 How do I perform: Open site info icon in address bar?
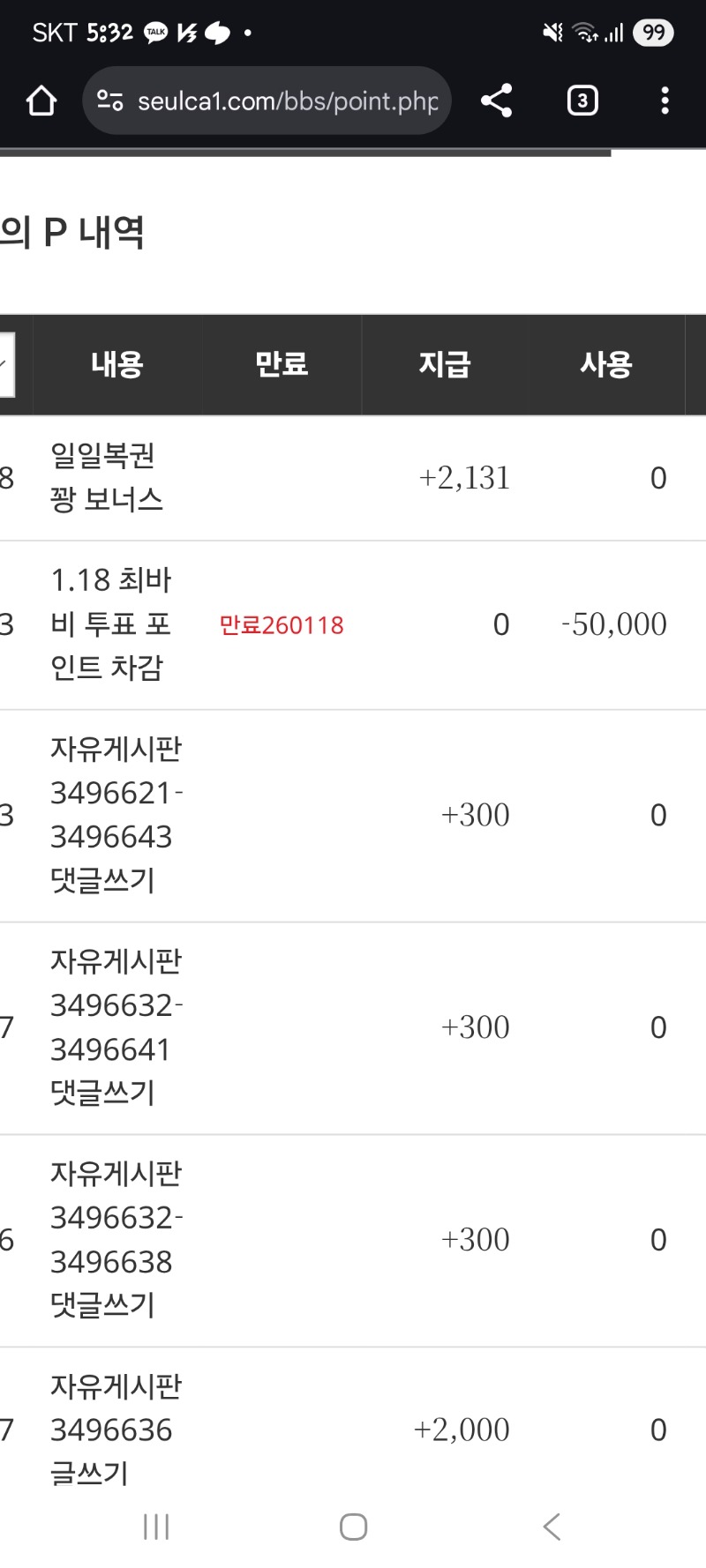110,101
